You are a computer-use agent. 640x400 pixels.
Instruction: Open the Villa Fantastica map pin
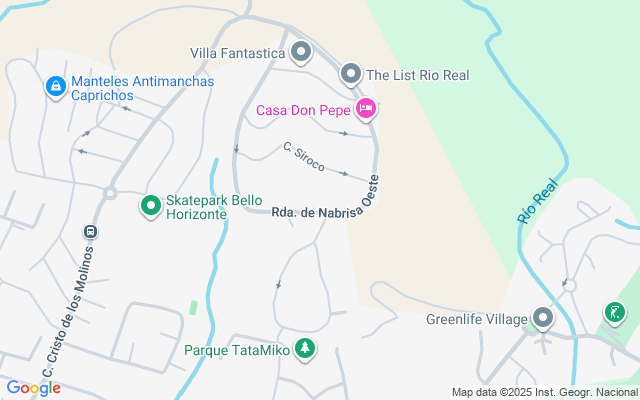click(x=301, y=53)
